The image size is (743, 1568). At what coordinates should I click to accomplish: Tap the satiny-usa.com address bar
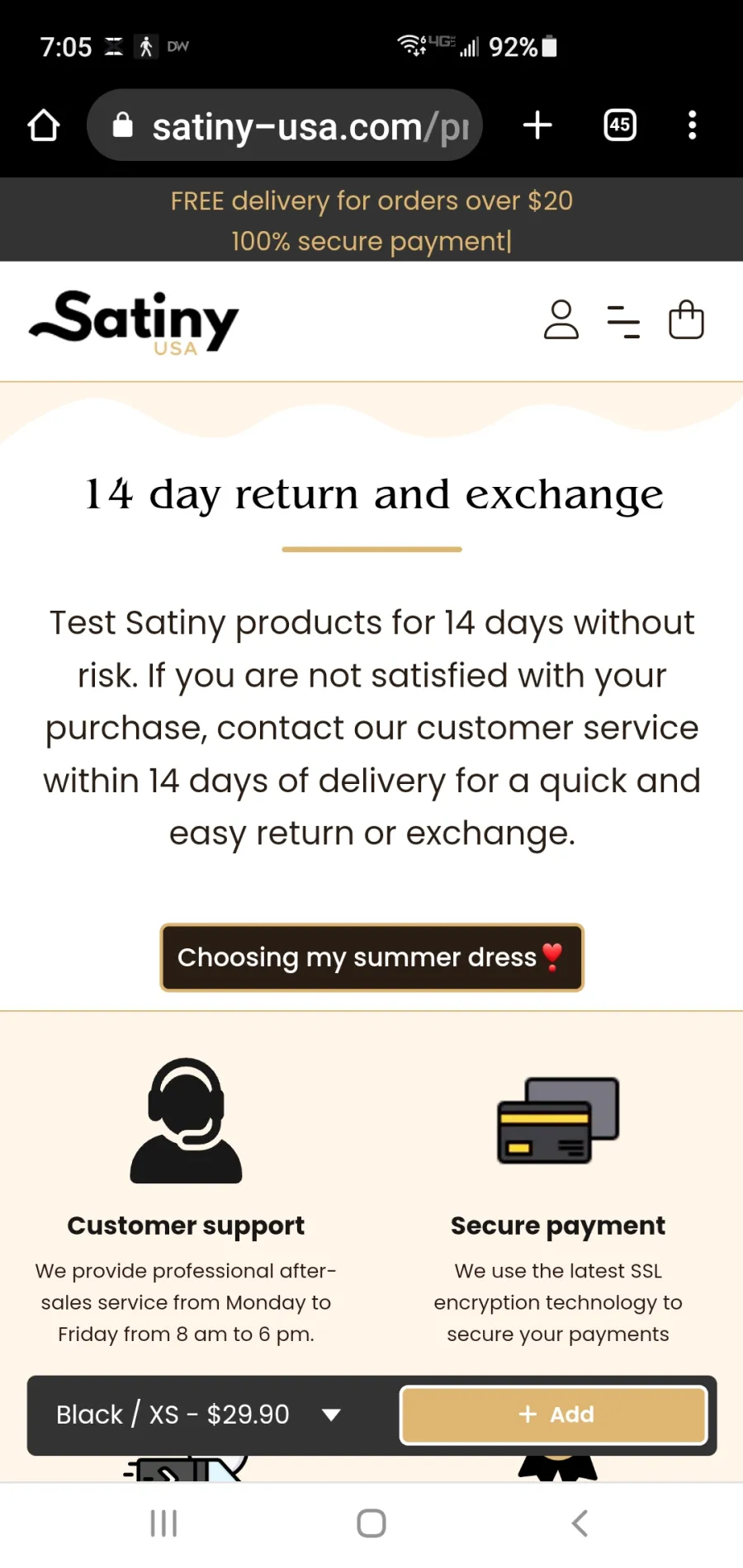pos(285,125)
